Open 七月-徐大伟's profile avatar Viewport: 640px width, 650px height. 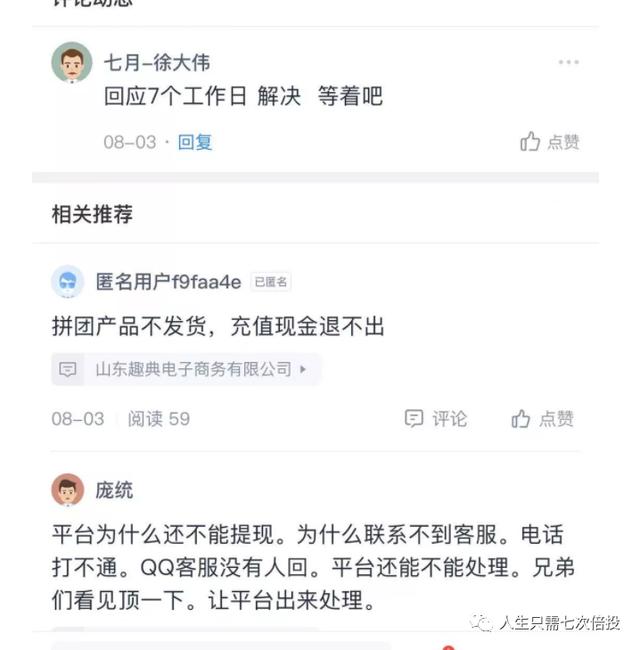click(x=71, y=63)
